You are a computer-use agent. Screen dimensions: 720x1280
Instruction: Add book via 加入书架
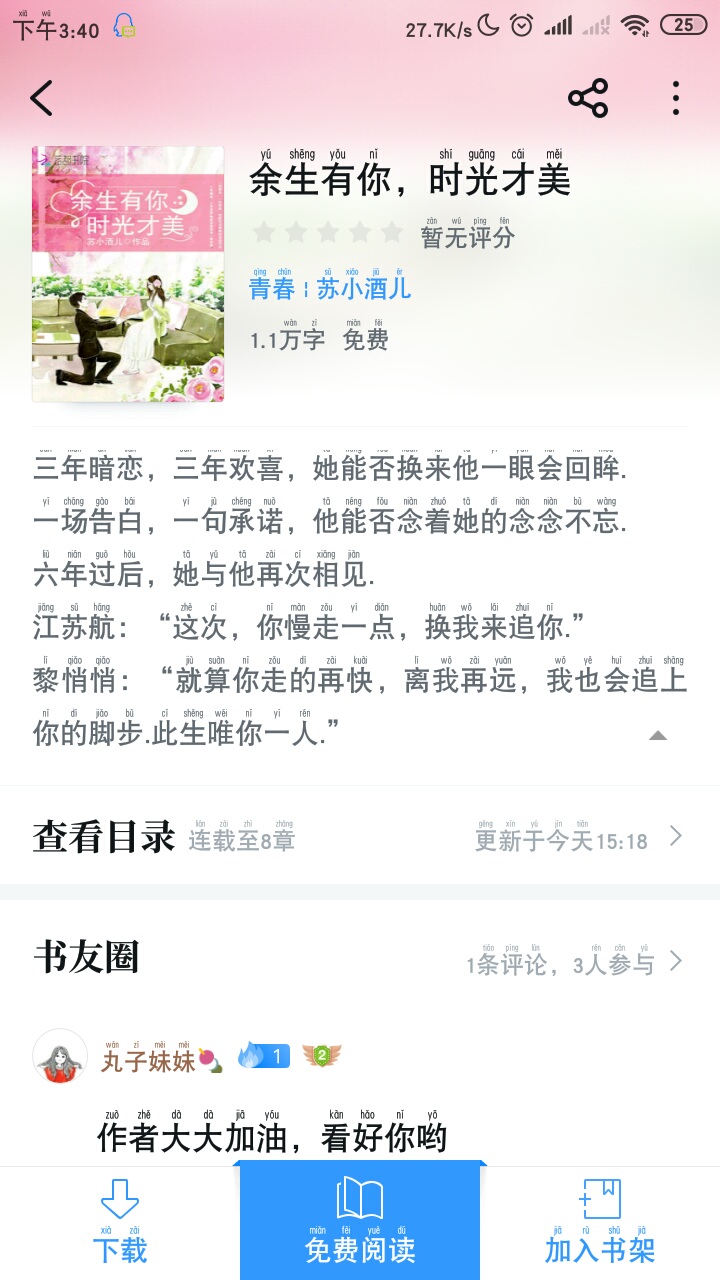point(600,1222)
